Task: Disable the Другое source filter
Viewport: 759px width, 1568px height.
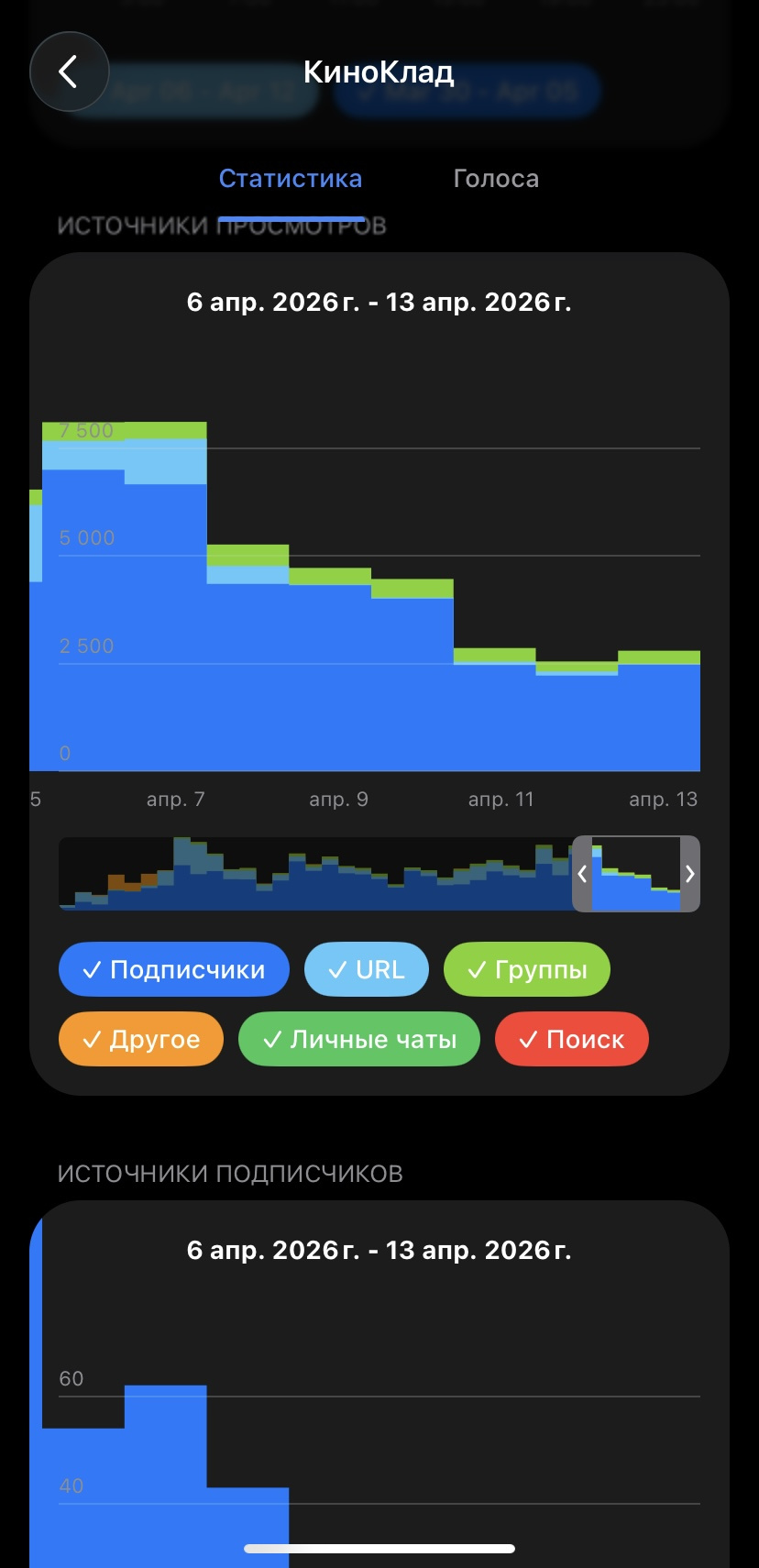Action: (141, 1039)
